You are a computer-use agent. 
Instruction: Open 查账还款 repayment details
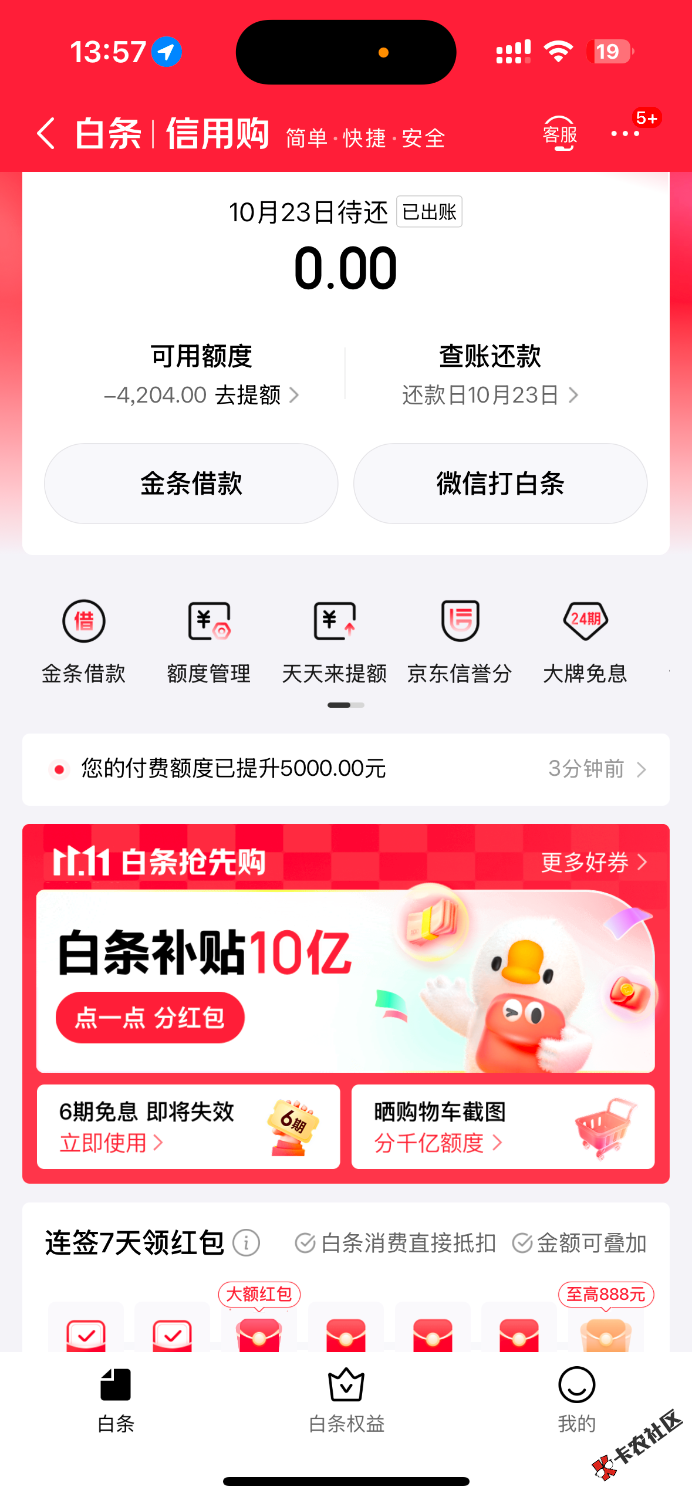pos(490,374)
